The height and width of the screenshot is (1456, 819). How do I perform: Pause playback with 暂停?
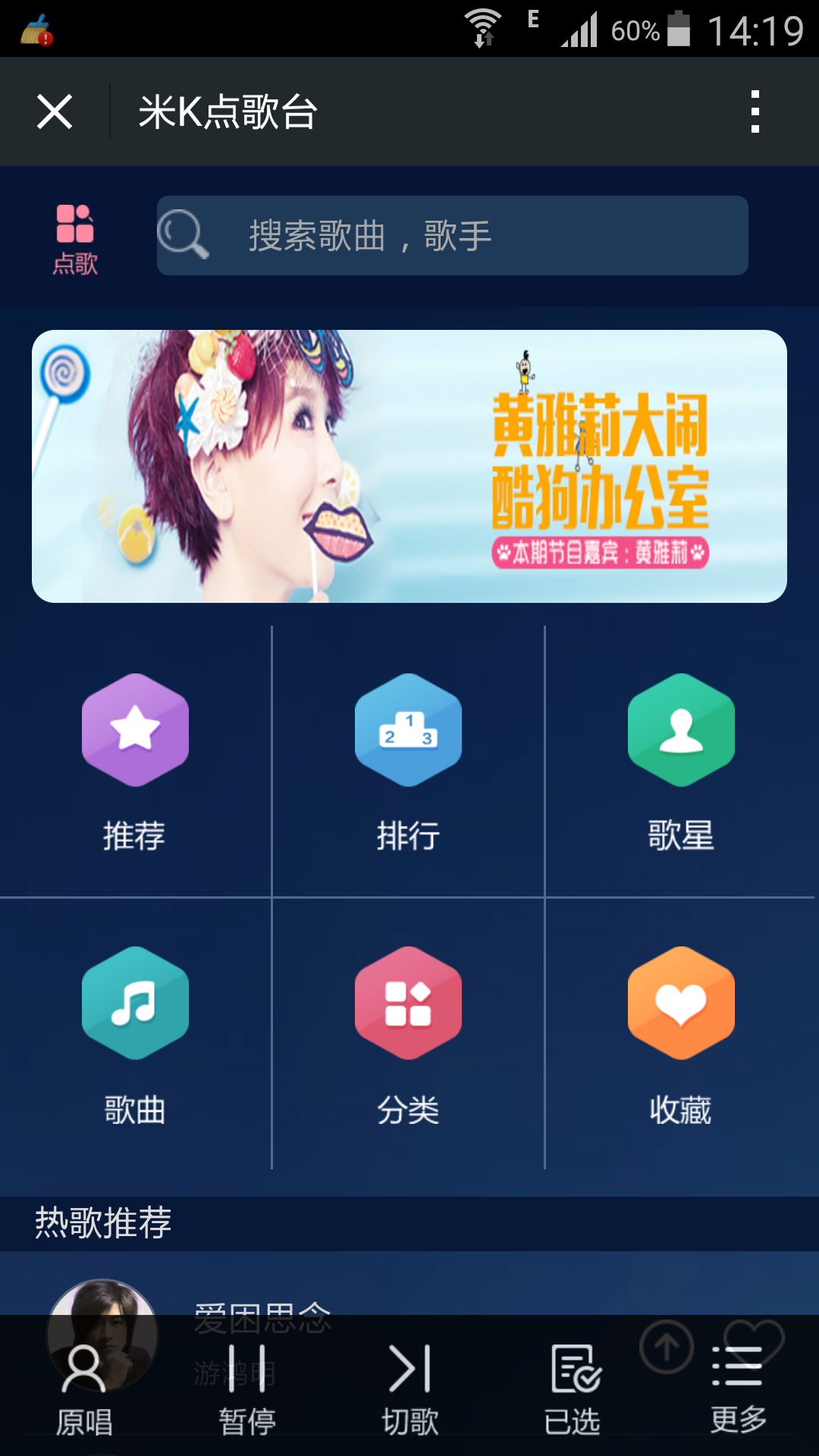click(x=247, y=1389)
